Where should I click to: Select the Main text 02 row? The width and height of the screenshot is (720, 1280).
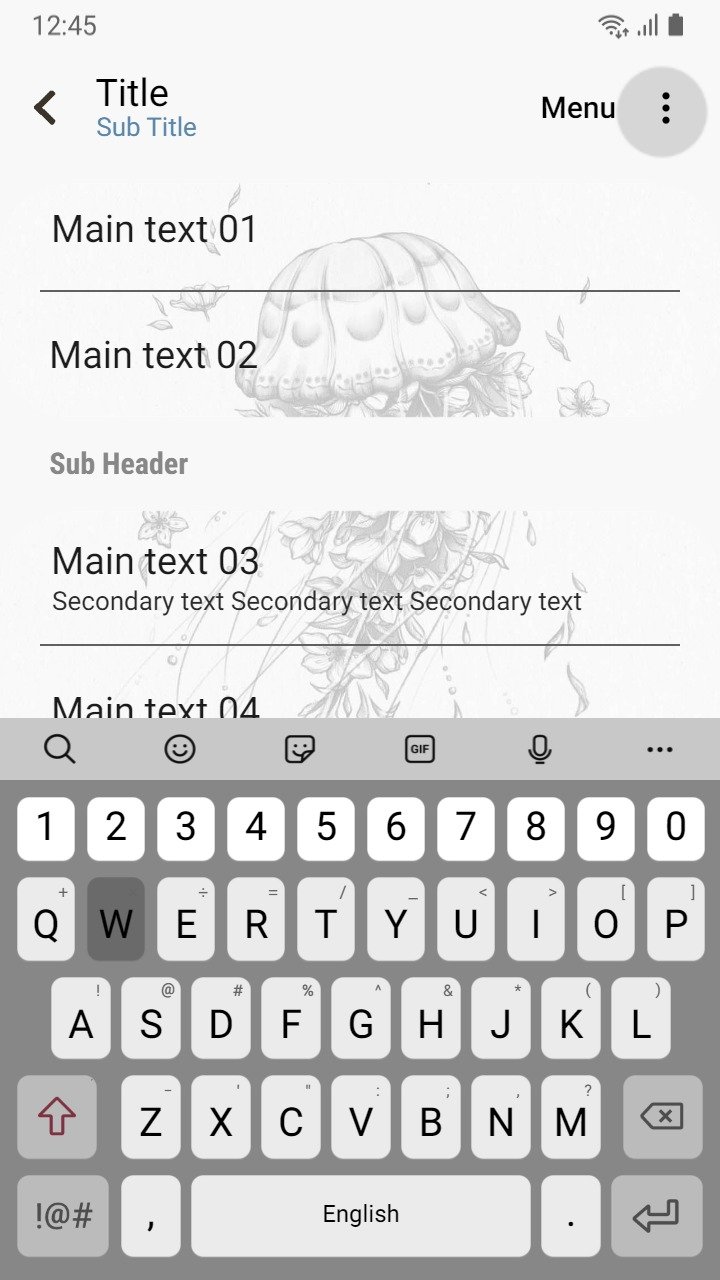tap(360, 355)
